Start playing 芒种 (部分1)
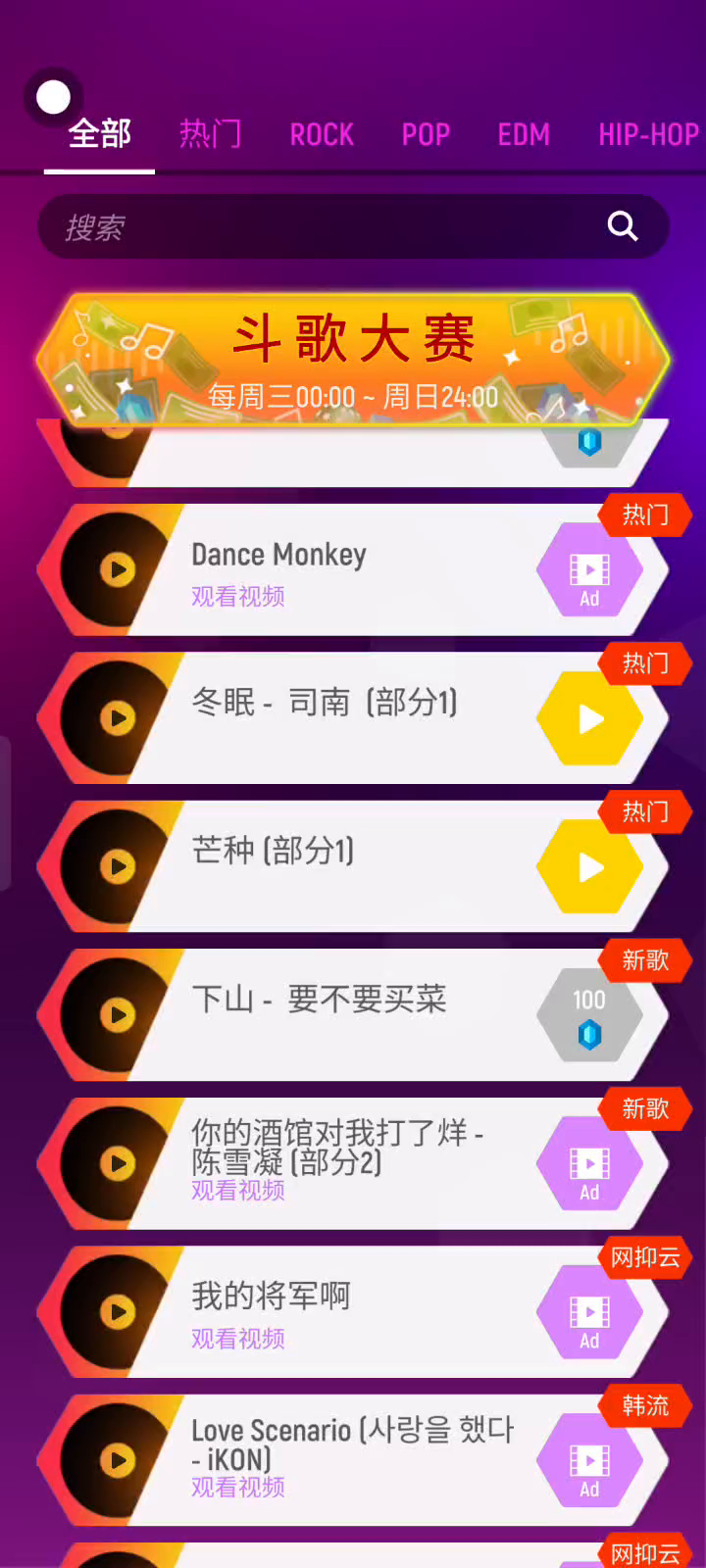Screen dimensions: 706x1568 click(x=589, y=867)
